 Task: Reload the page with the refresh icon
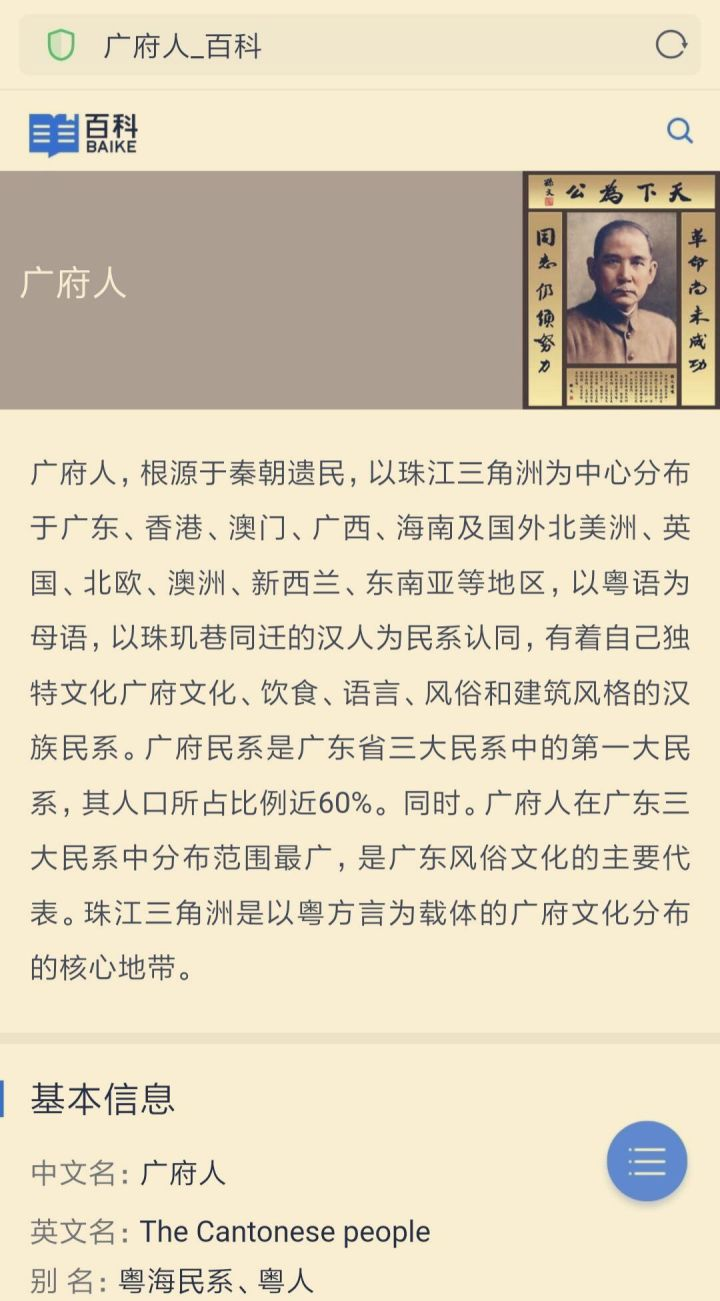point(671,45)
